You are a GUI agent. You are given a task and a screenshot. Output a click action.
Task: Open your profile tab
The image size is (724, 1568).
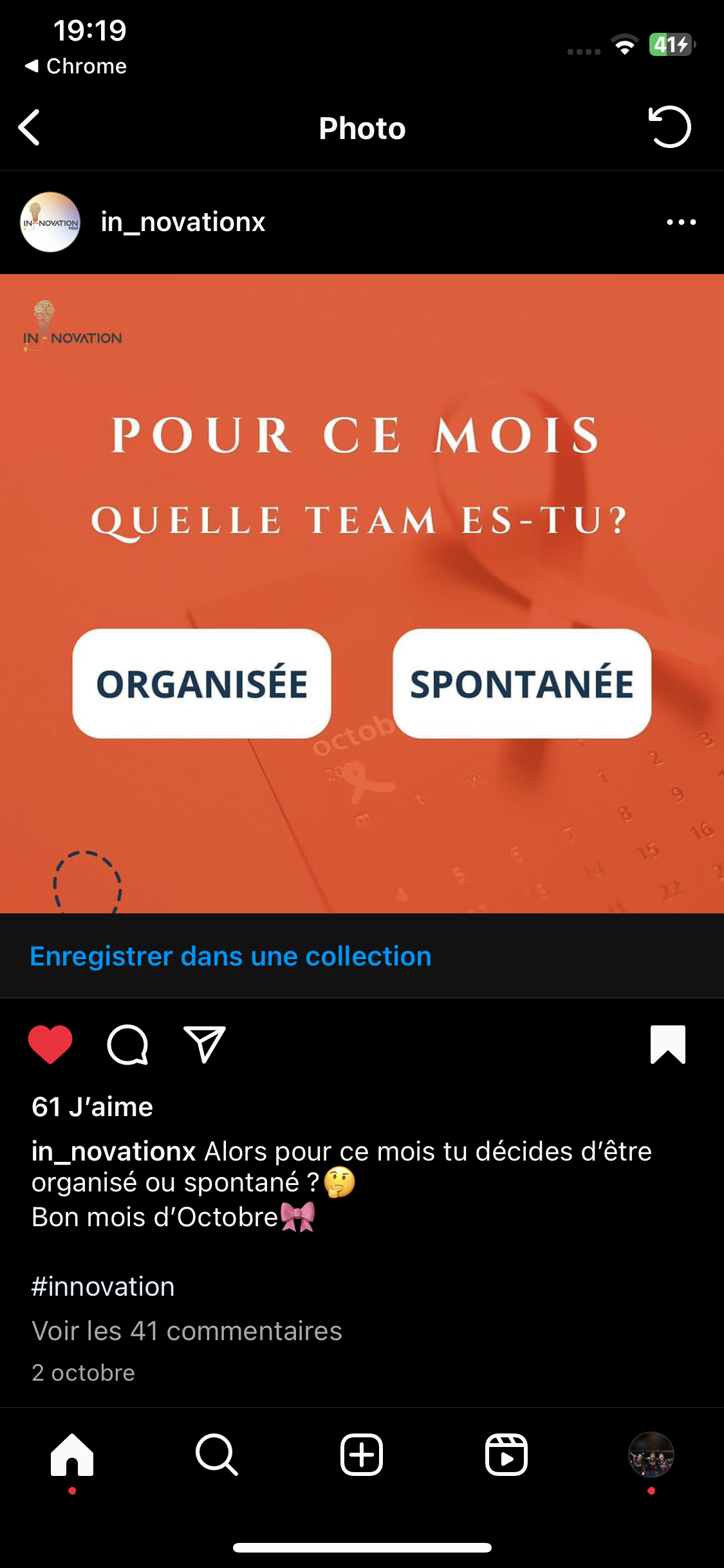(651, 1455)
